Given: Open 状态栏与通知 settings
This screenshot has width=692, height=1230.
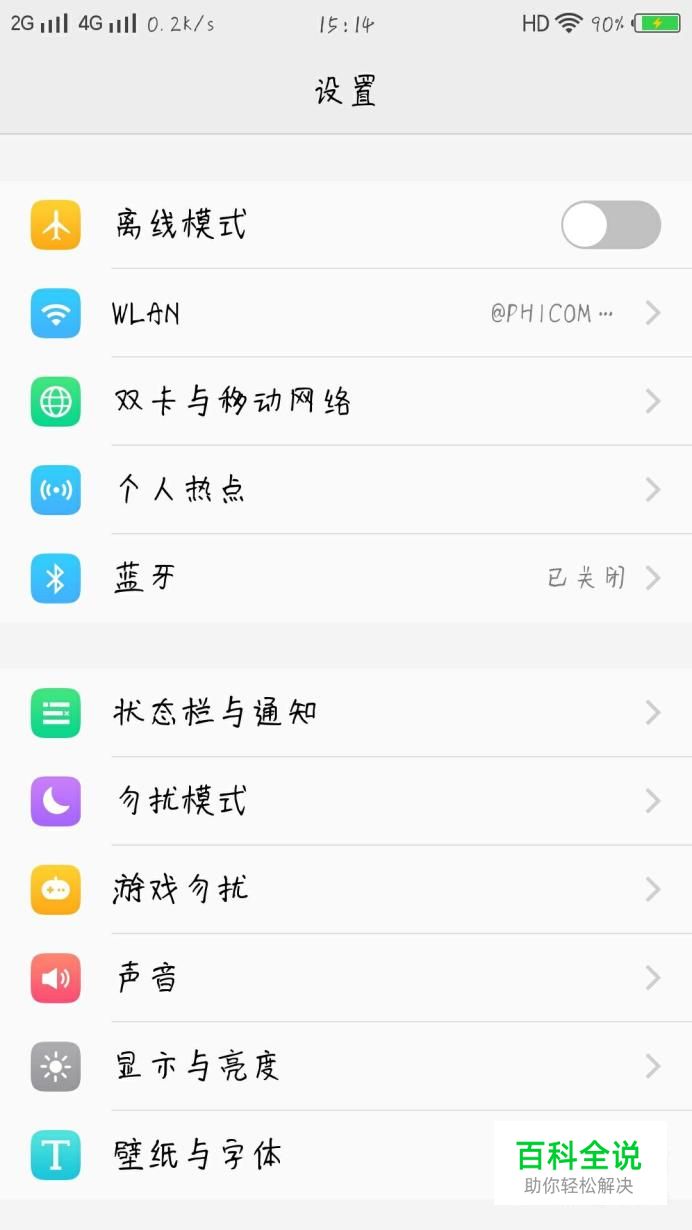Looking at the screenshot, I should [x=346, y=713].
